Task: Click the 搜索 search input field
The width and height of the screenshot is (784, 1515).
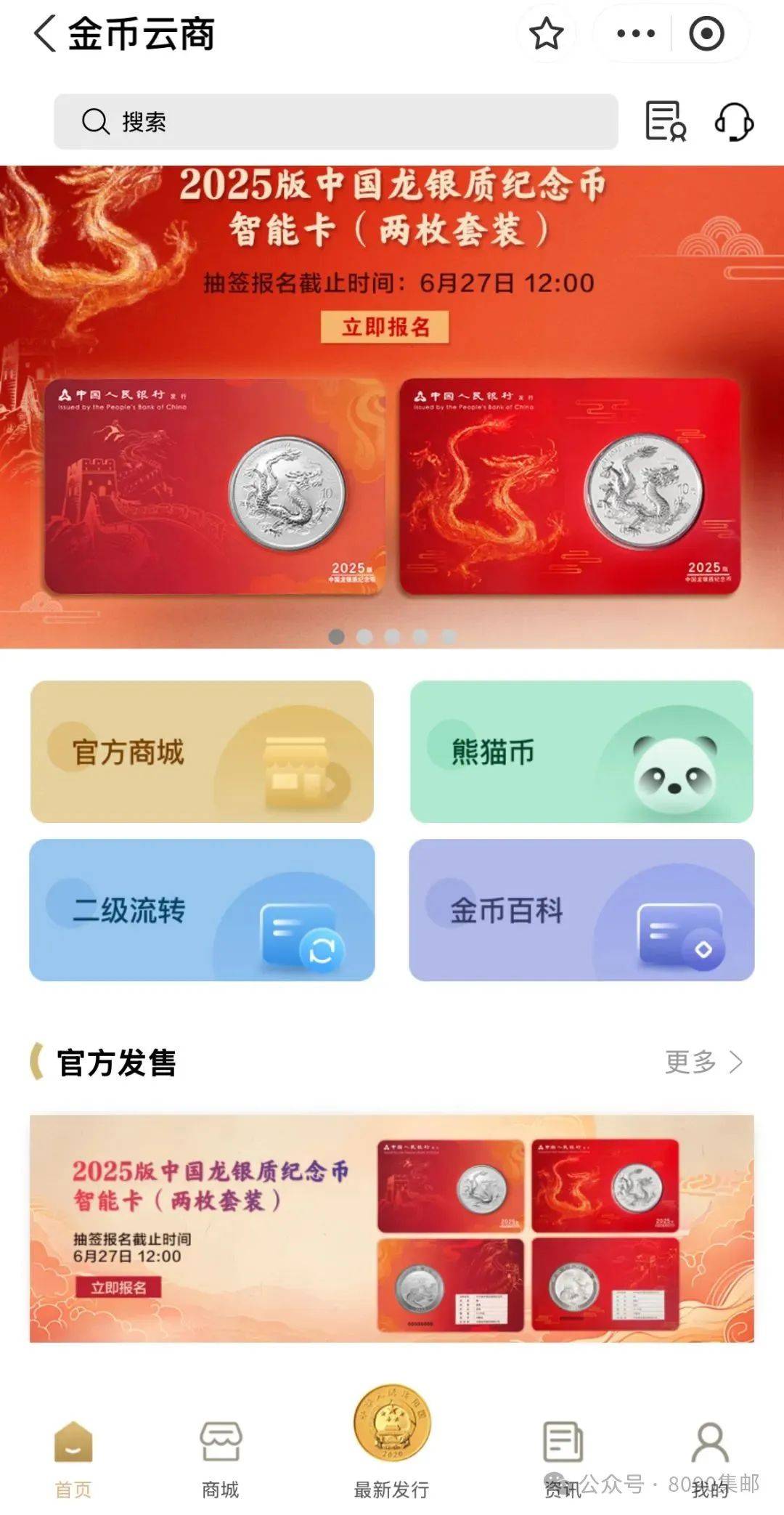Action: pos(290,120)
